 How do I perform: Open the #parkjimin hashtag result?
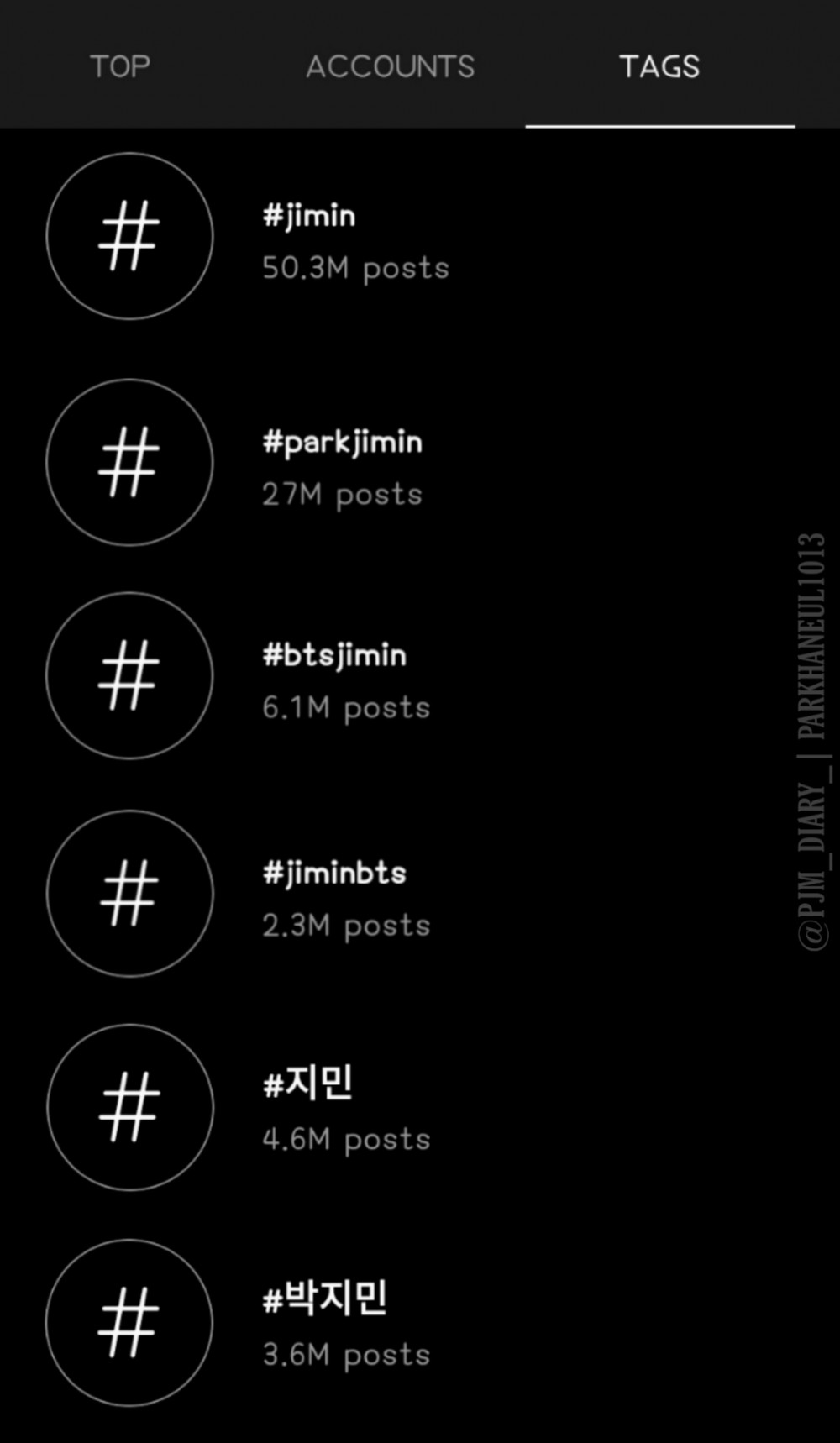pyautogui.click(x=420, y=463)
